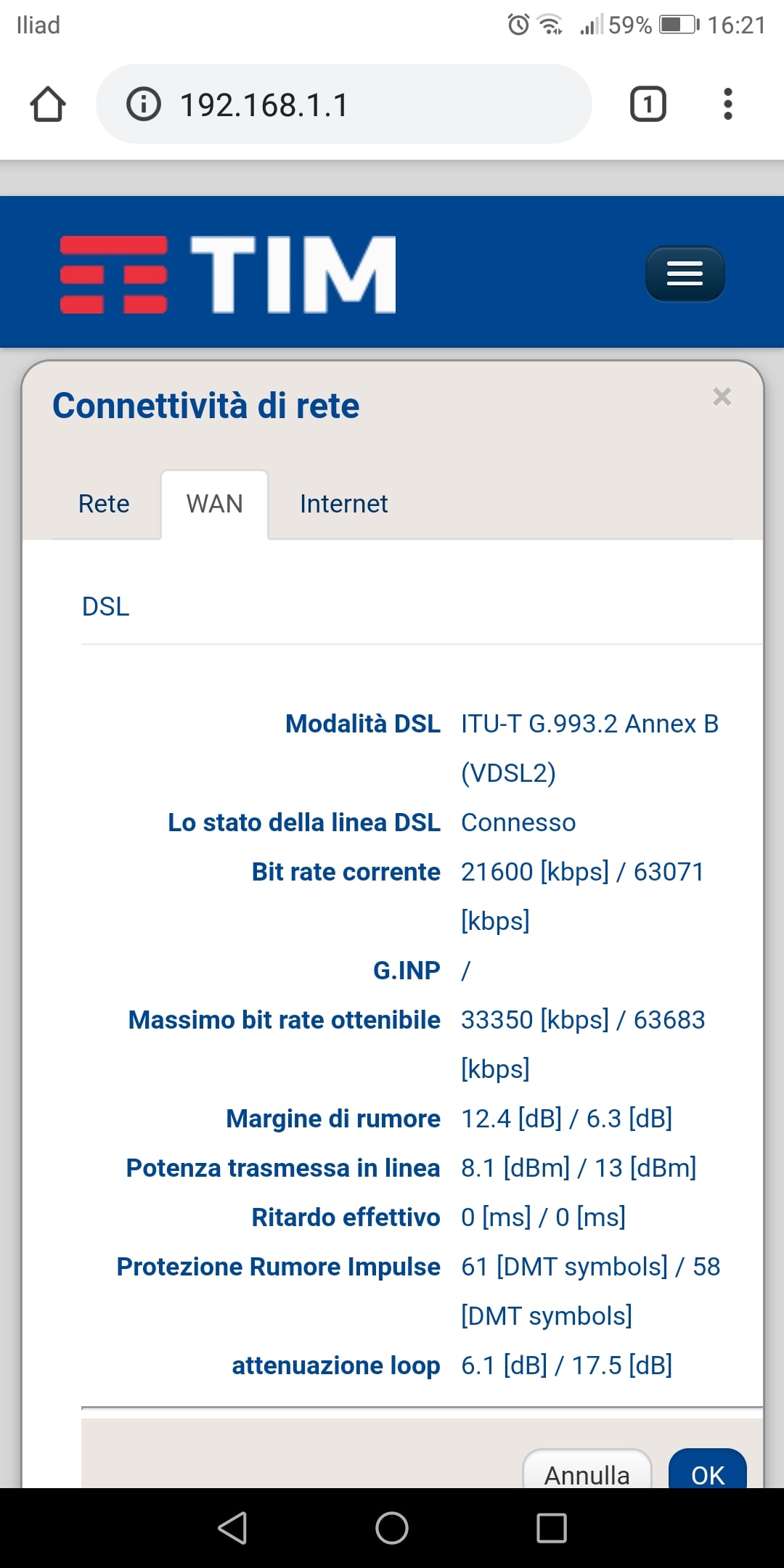Open recent apps from navigation bar
Viewport: 784px width, 1568px height.
(x=552, y=1528)
